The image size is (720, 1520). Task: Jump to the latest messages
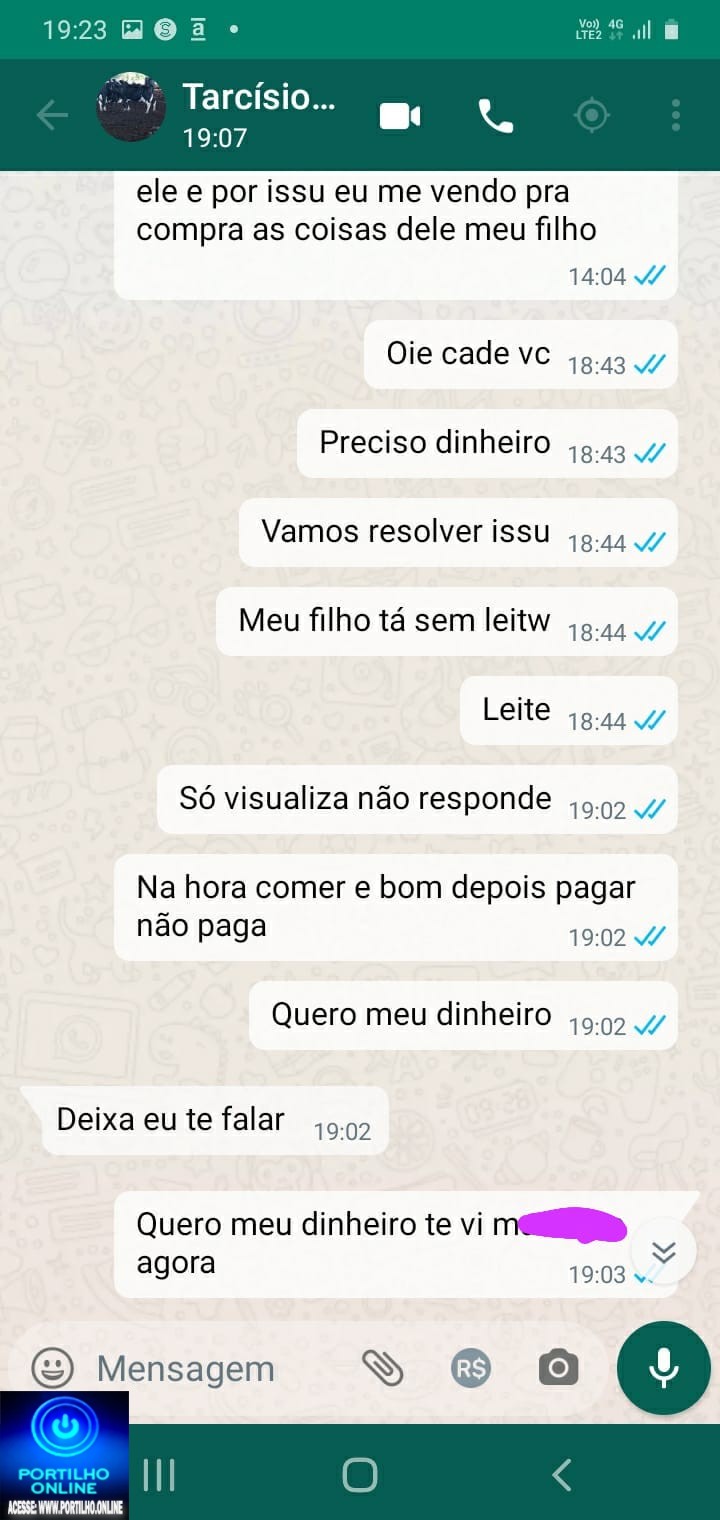tap(663, 1252)
